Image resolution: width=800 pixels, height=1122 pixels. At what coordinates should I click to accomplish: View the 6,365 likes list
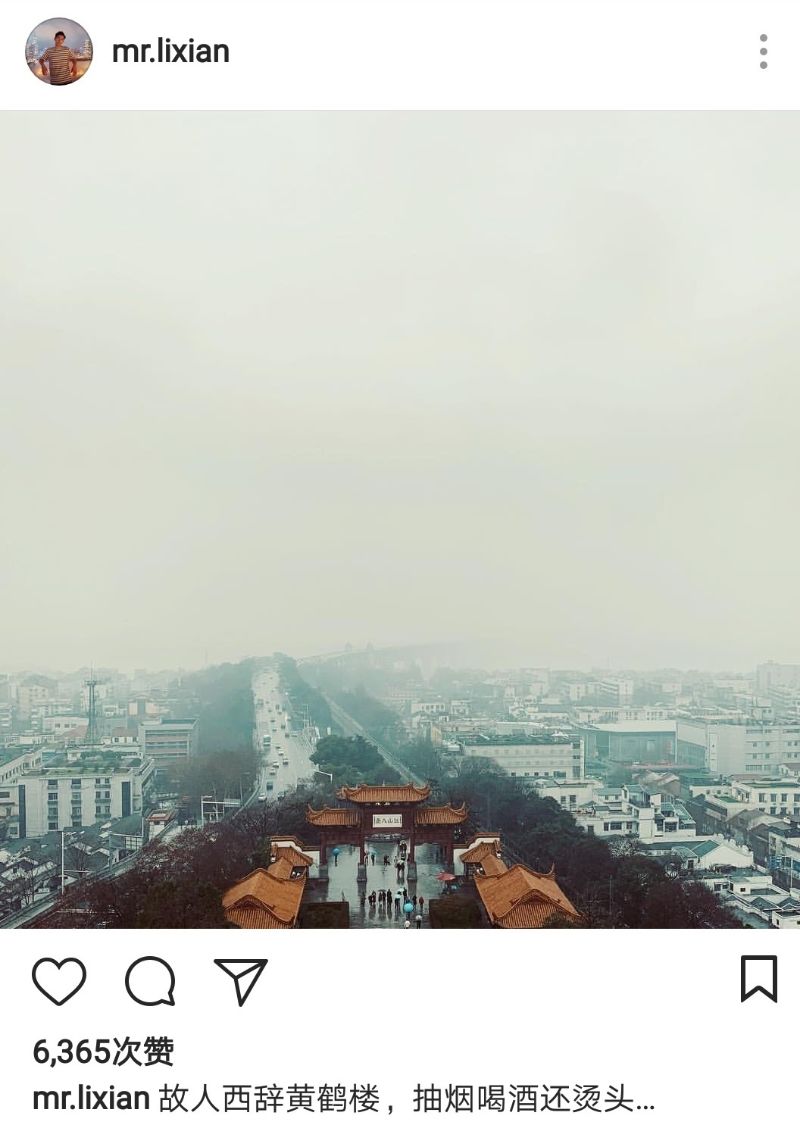tap(104, 1051)
